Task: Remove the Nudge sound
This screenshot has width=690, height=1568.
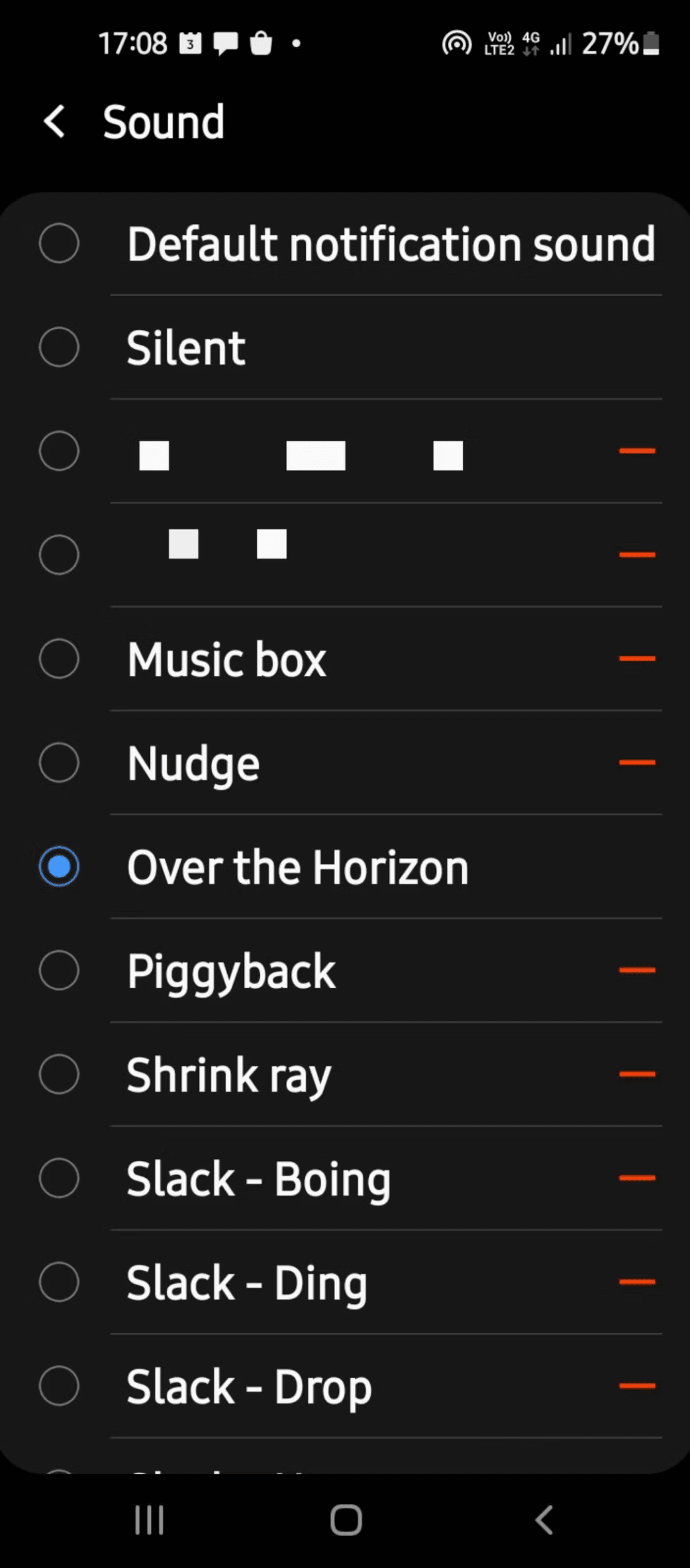Action: (637, 763)
